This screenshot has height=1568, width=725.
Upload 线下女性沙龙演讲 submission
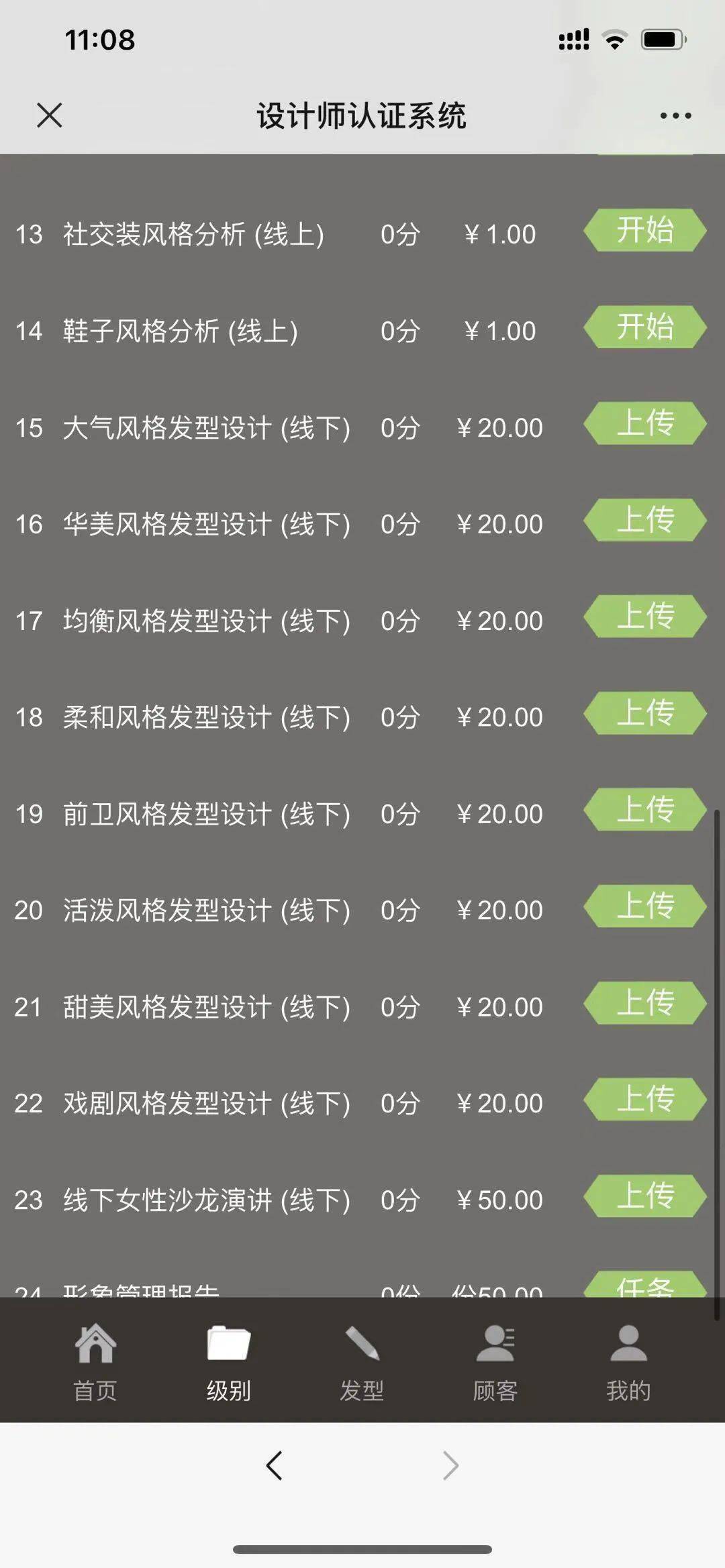pyautogui.click(x=645, y=1196)
